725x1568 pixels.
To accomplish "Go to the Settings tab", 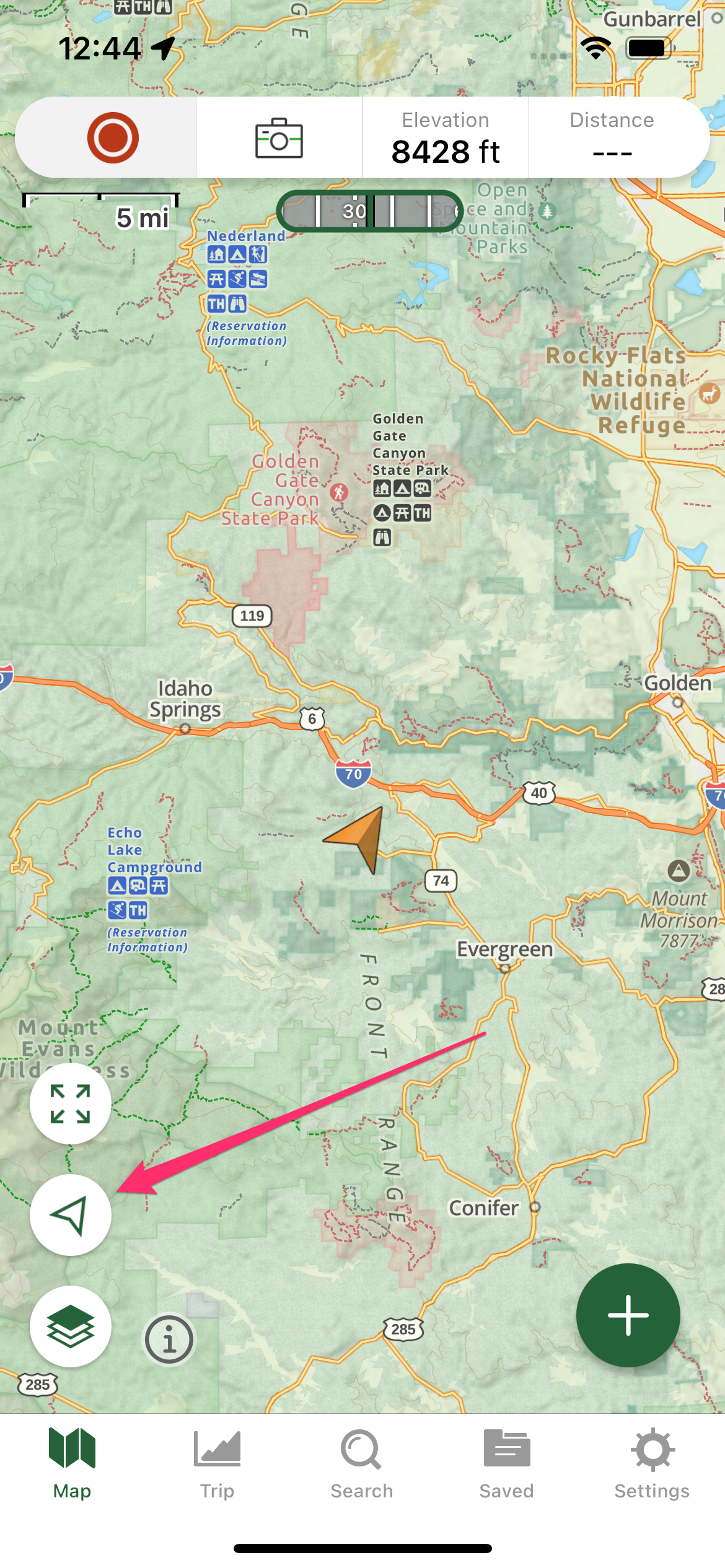I will (x=652, y=1464).
